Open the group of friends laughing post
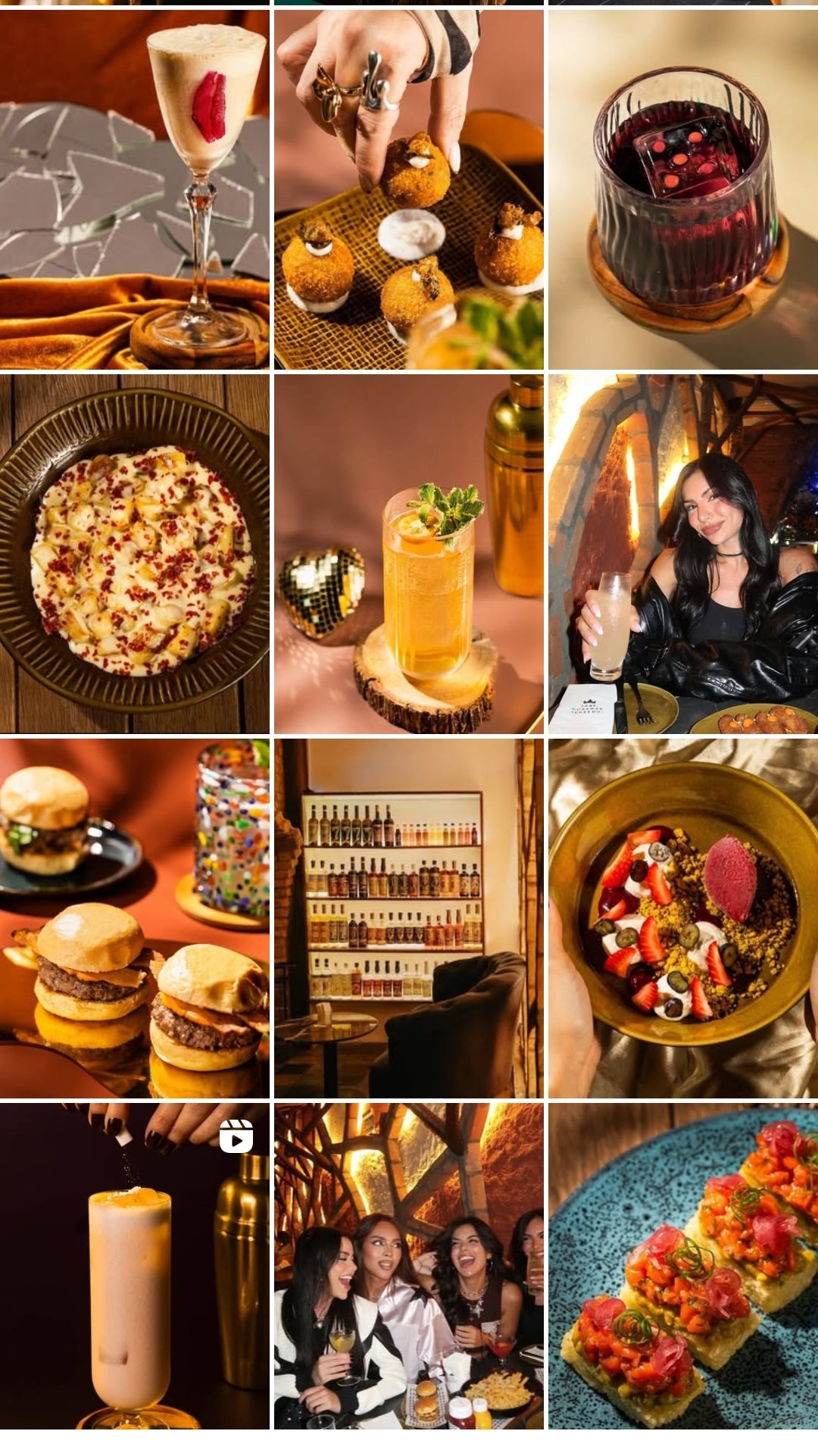 click(x=408, y=1265)
